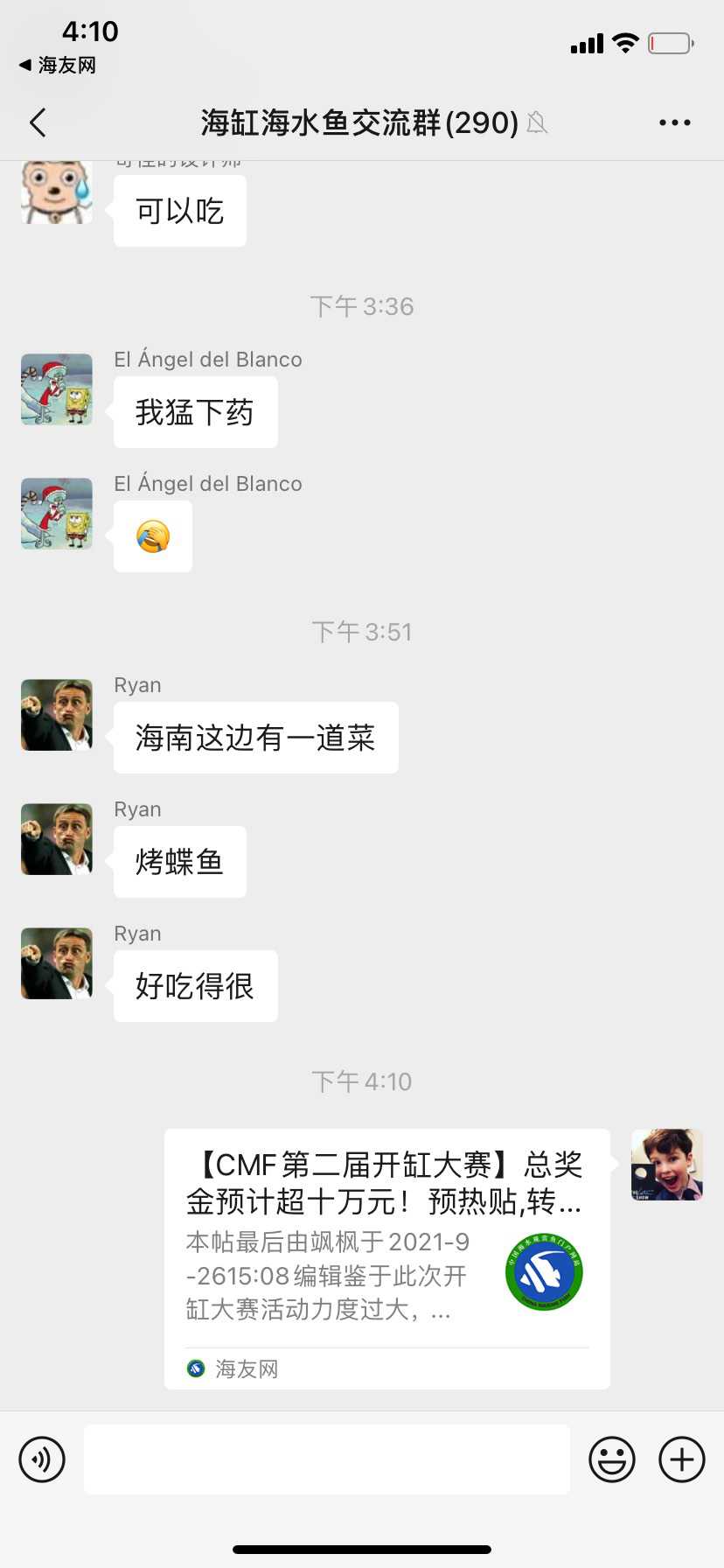724x1568 pixels.
Task: Open the group chat options menu
Action: (x=674, y=122)
